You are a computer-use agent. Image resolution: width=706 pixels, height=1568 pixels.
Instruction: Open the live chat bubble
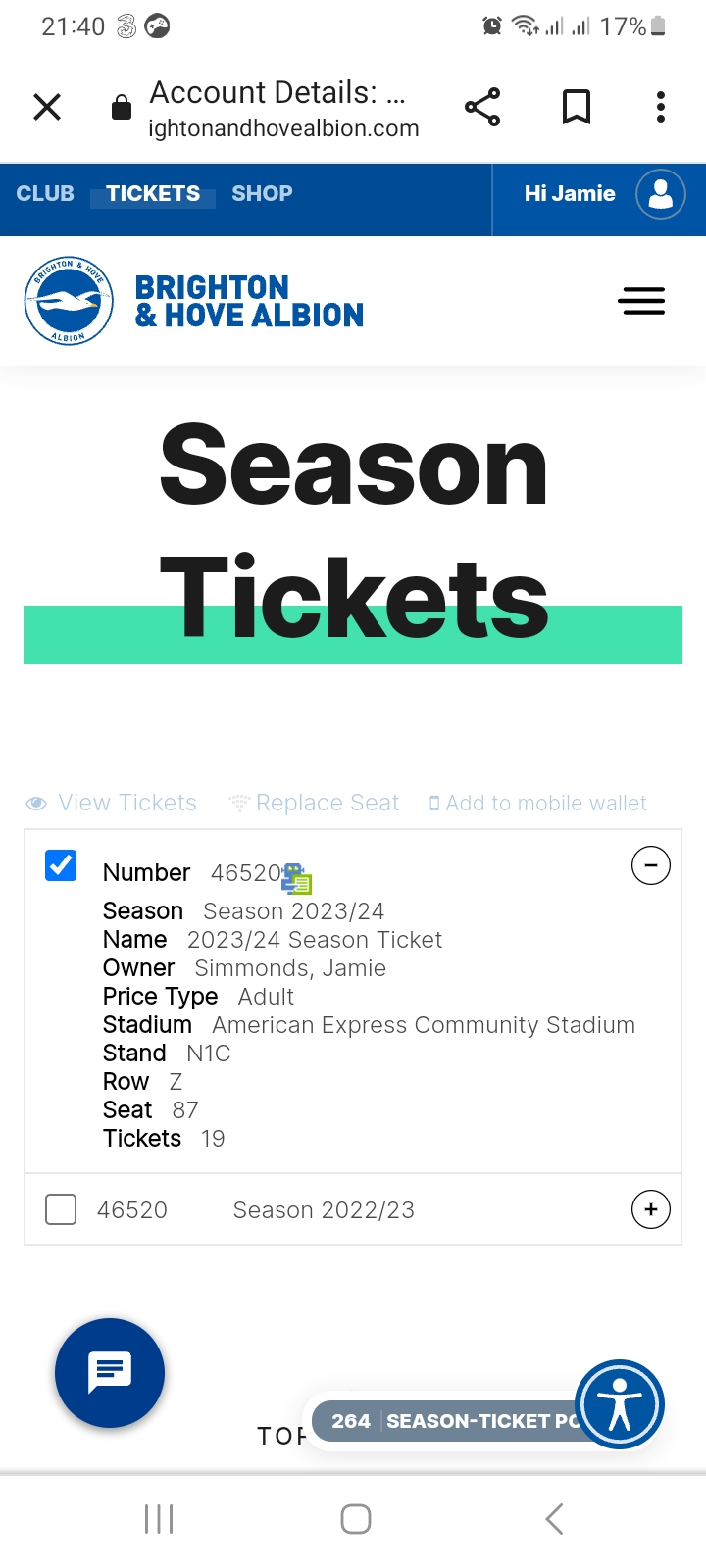pos(110,1373)
